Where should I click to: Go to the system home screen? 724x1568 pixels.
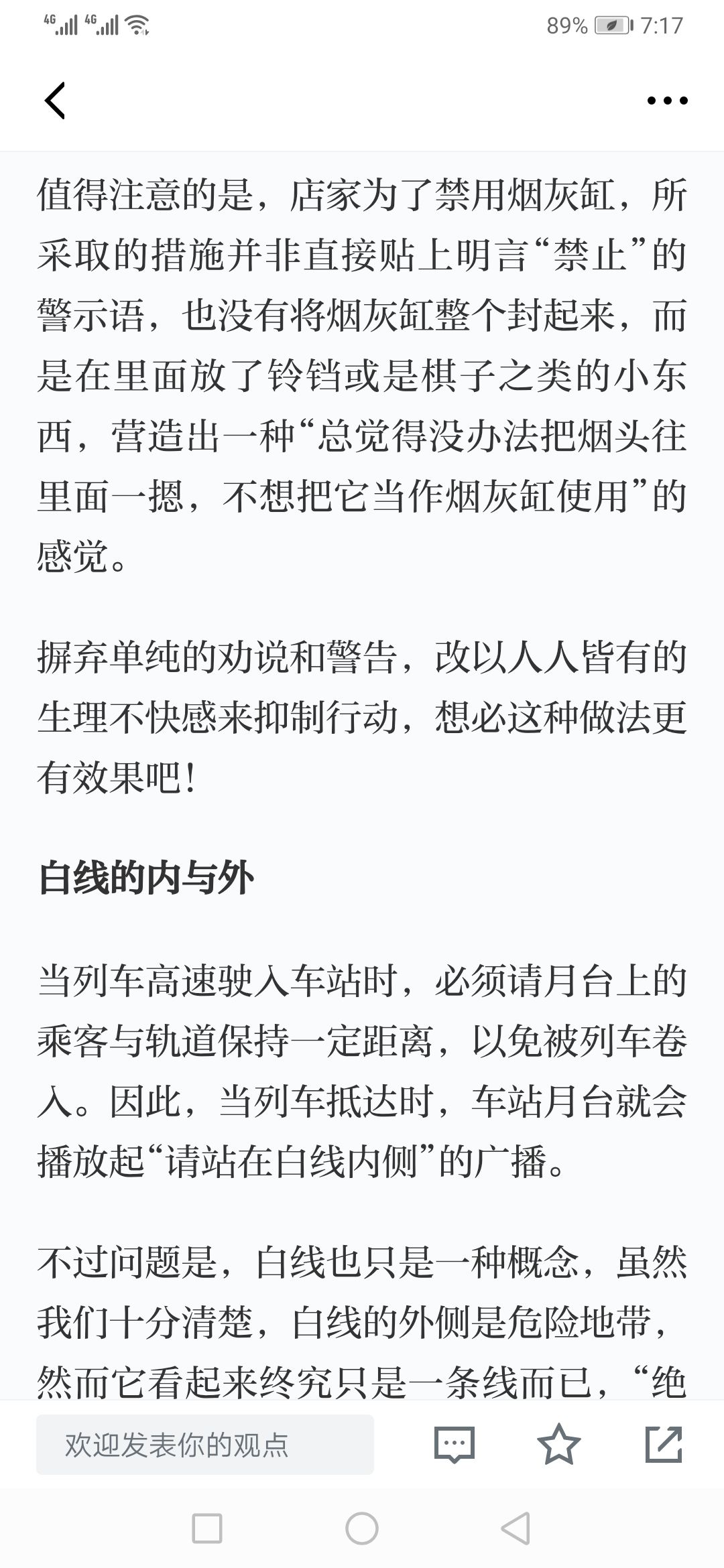[x=362, y=1528]
